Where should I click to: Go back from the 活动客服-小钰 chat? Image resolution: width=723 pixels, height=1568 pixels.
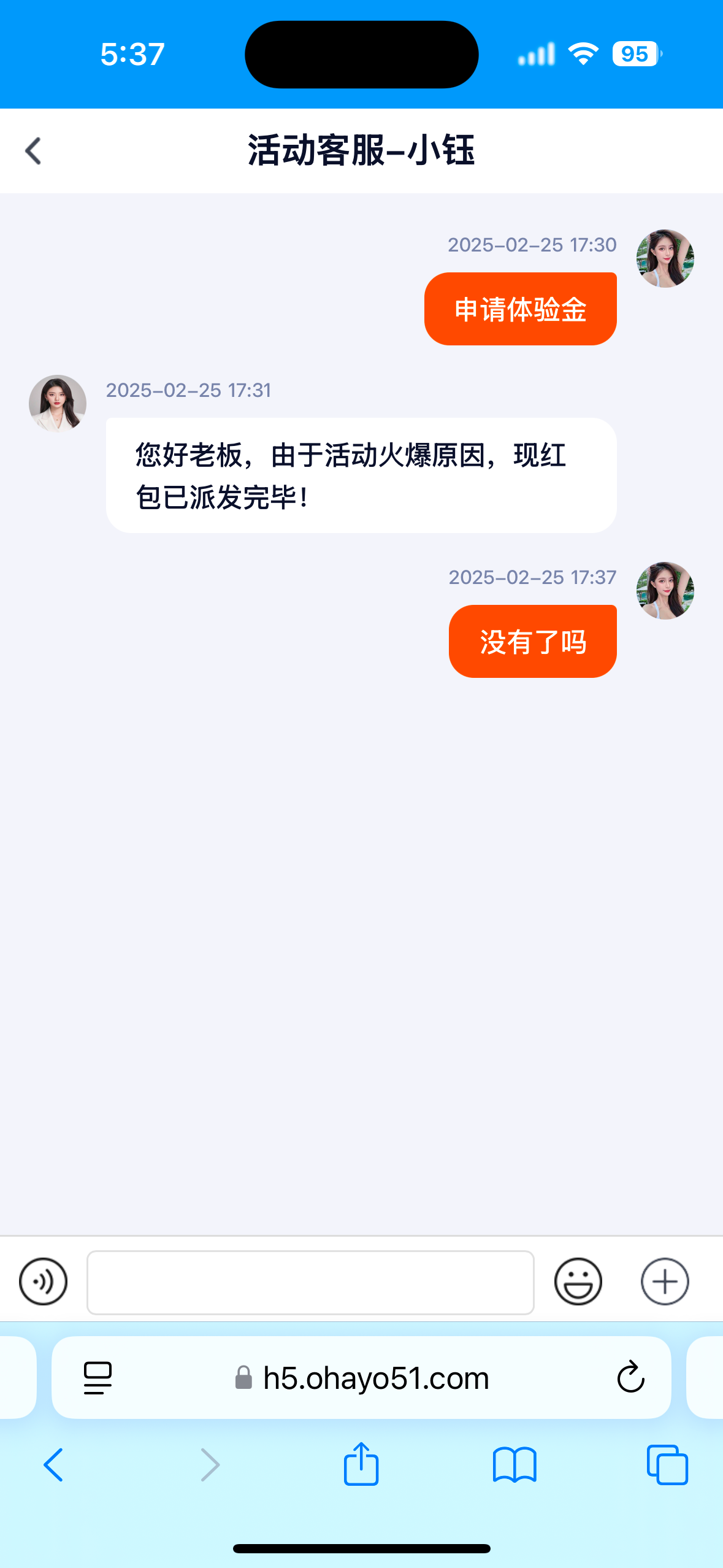[x=33, y=151]
